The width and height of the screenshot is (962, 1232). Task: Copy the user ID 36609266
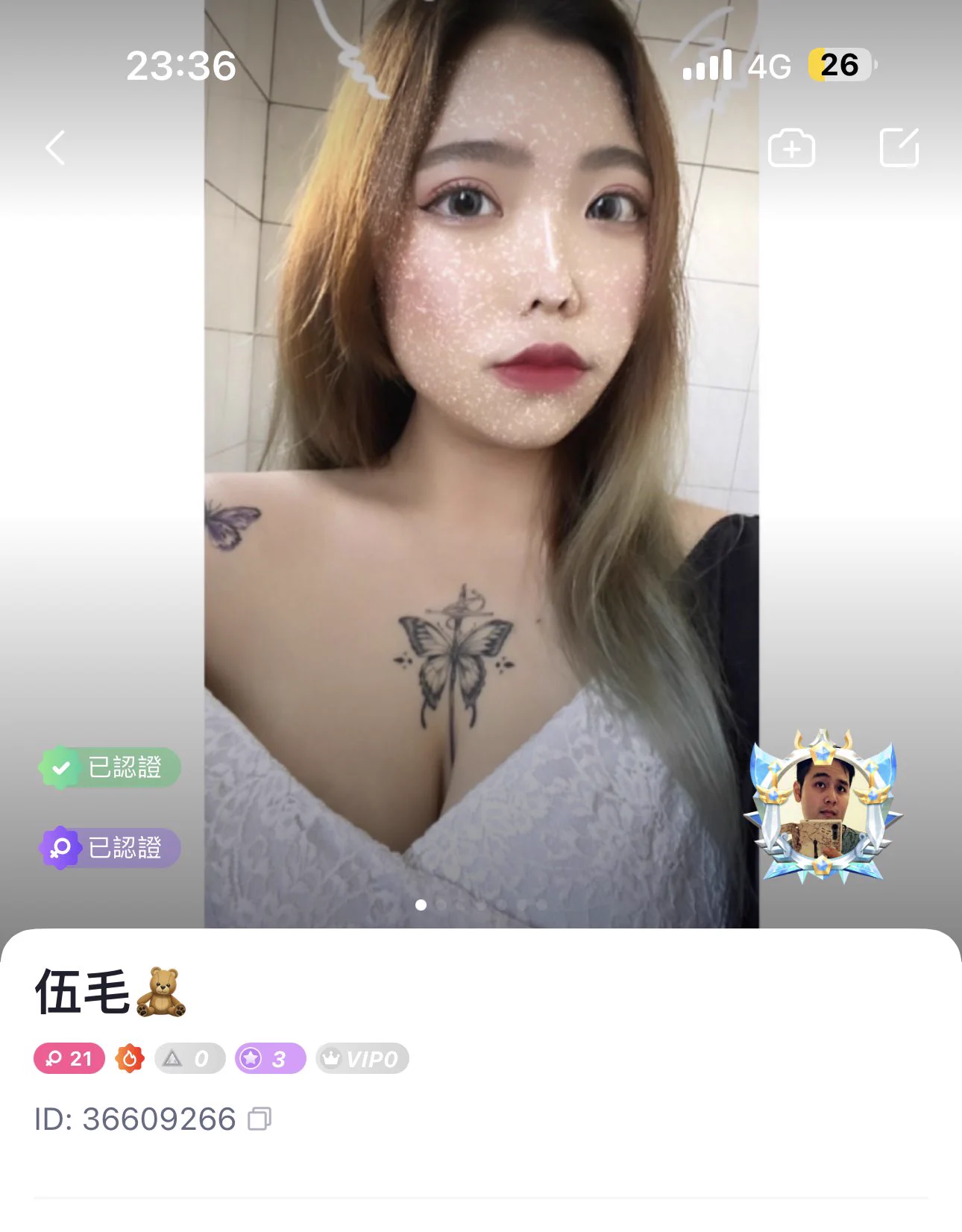click(260, 1119)
